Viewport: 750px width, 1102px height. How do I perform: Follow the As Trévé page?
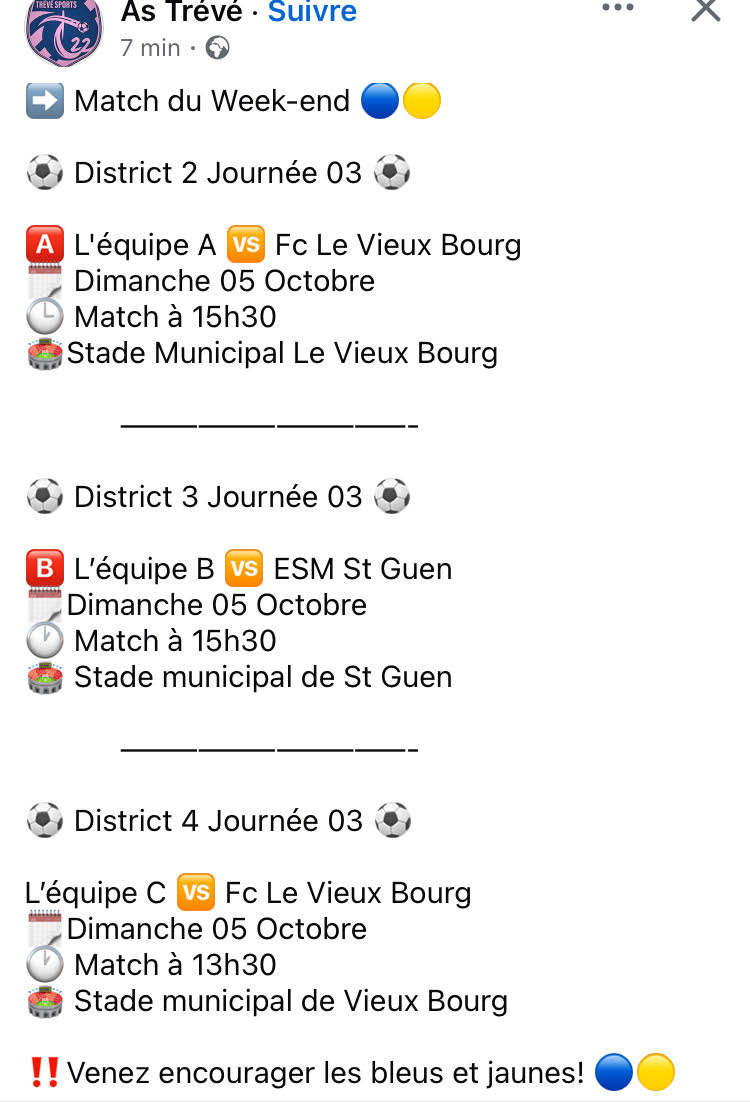tap(312, 13)
